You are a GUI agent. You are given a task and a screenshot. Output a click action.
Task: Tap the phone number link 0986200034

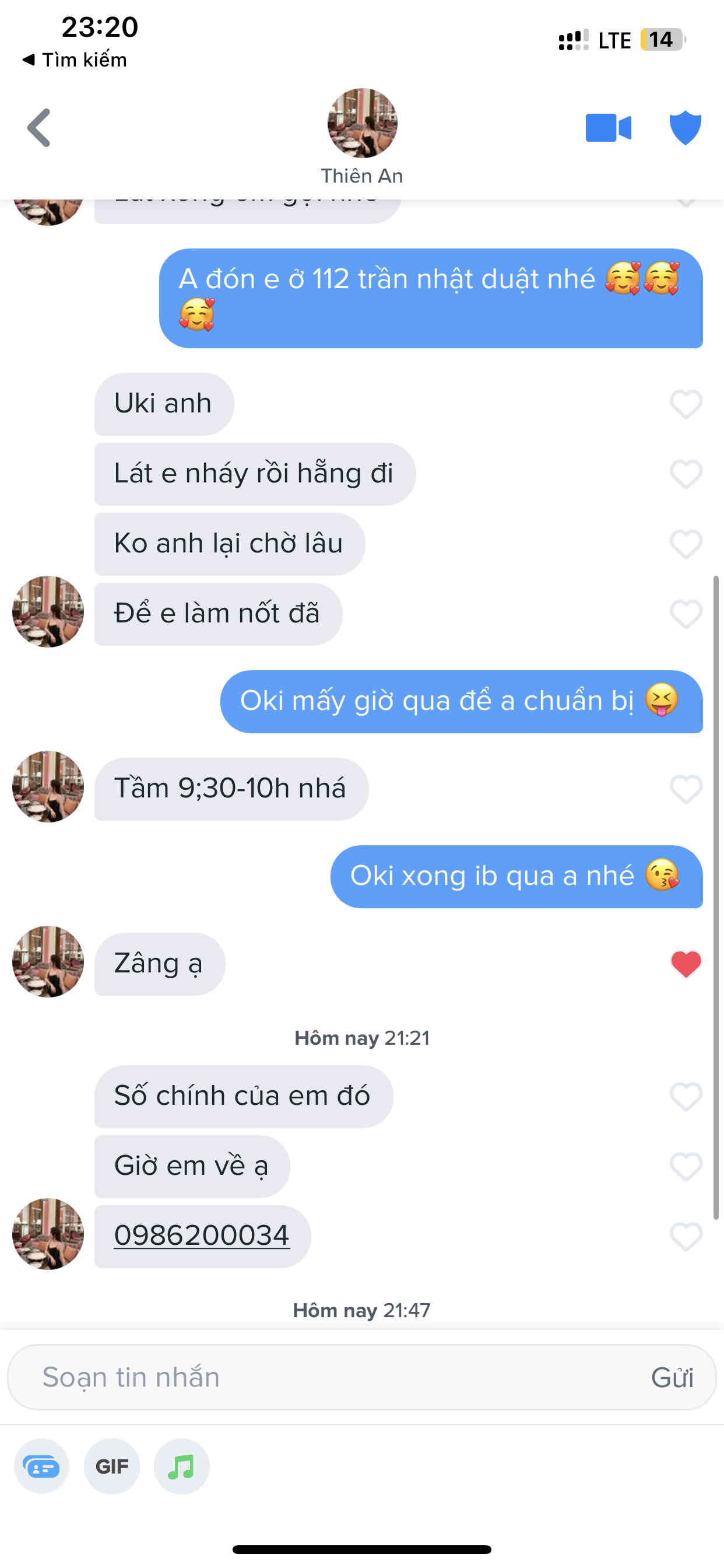(201, 1235)
